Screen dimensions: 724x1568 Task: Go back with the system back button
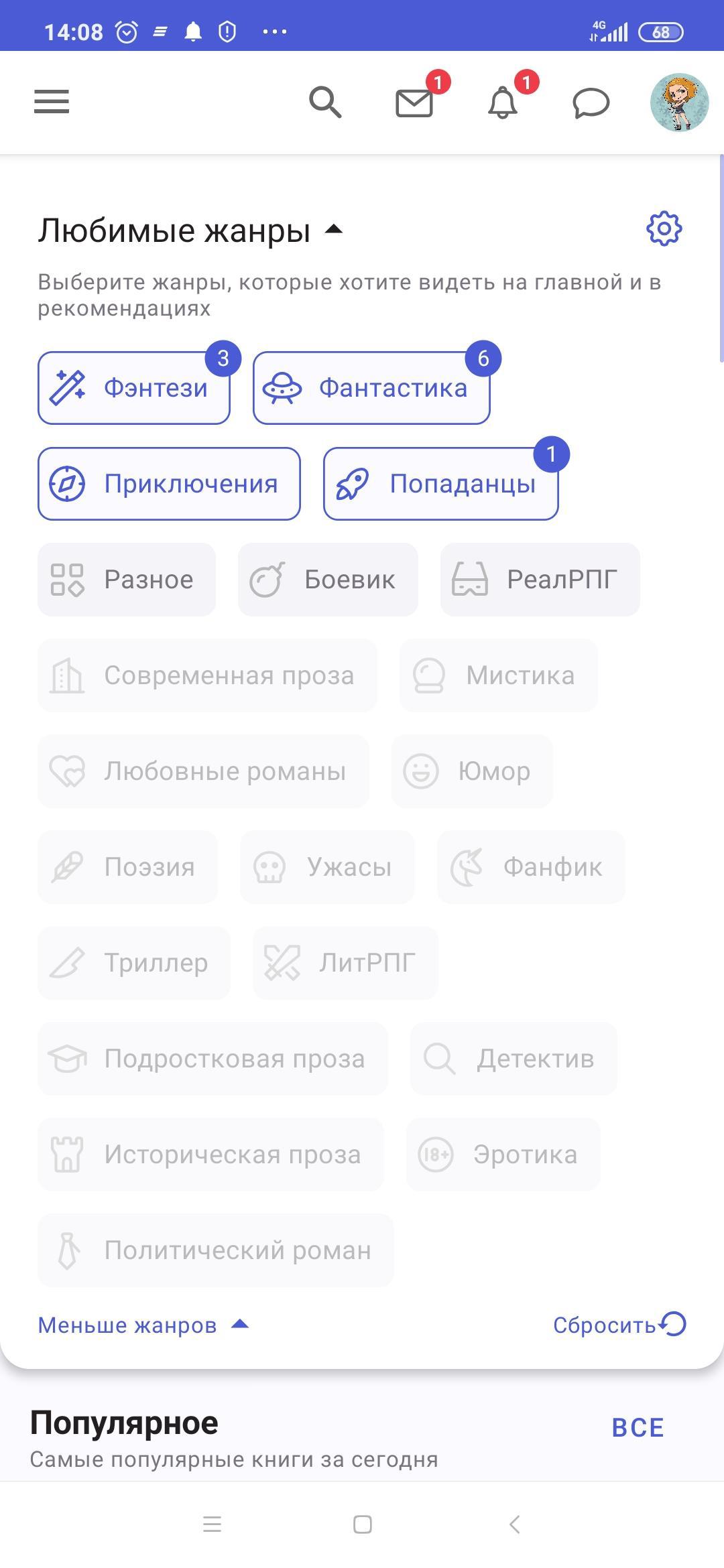pyautogui.click(x=514, y=1524)
